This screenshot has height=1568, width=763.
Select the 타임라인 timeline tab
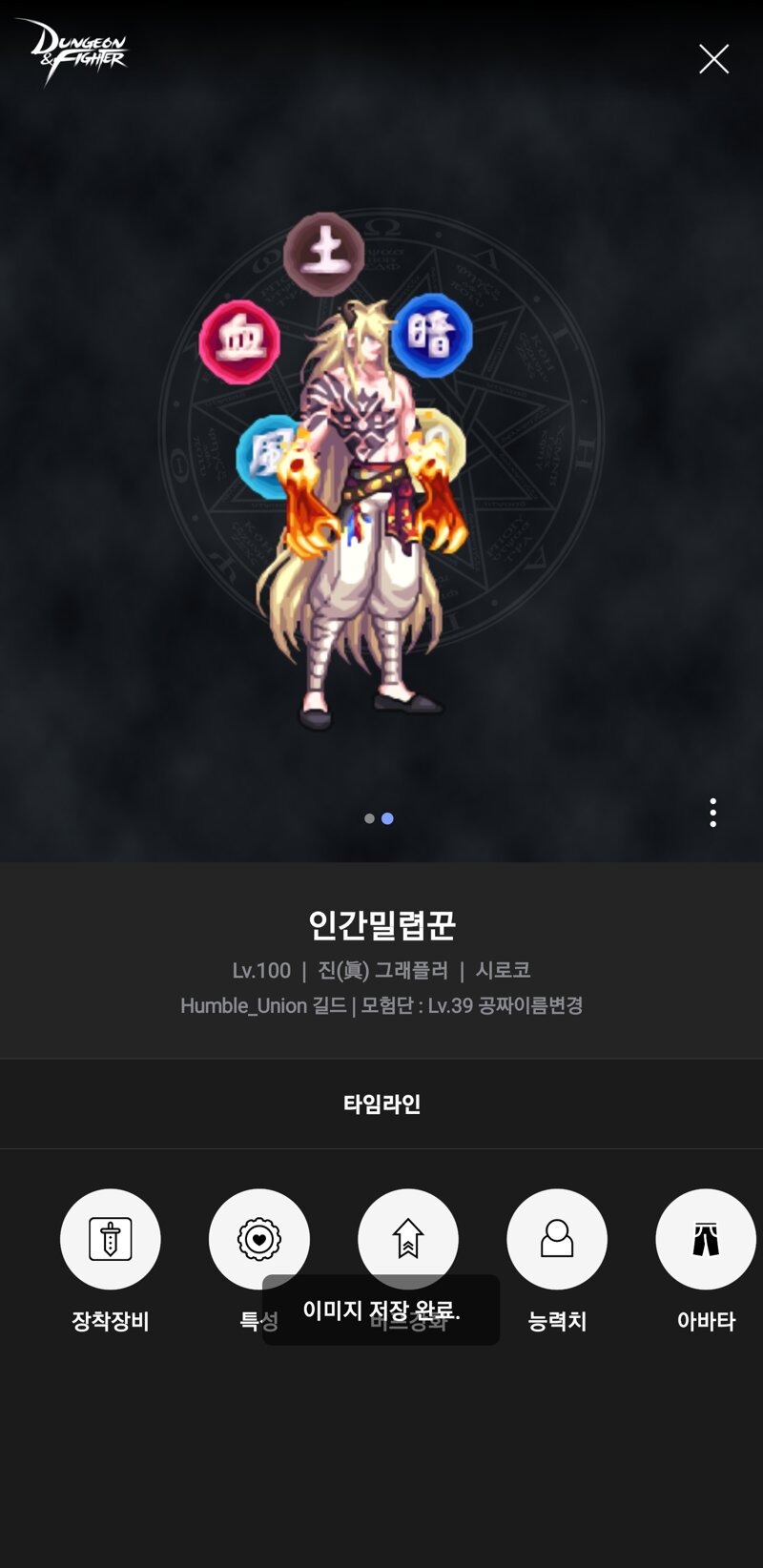[381, 1104]
